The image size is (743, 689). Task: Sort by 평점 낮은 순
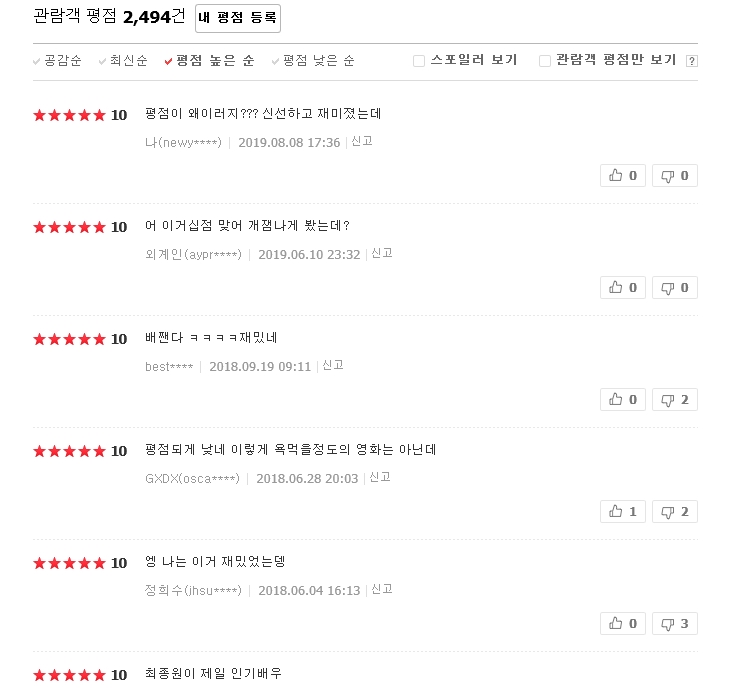[317, 61]
